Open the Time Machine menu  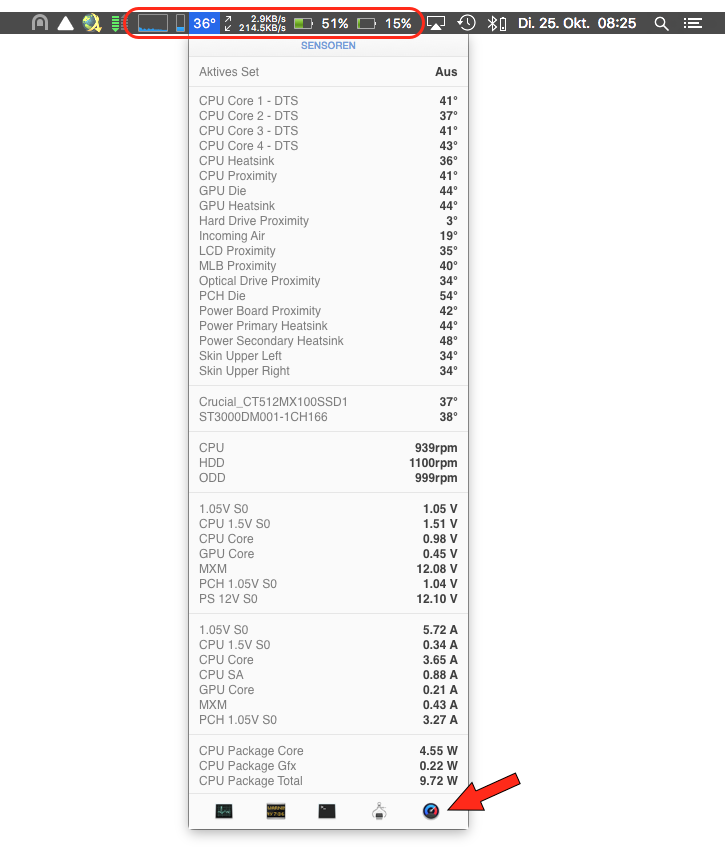tap(466, 22)
